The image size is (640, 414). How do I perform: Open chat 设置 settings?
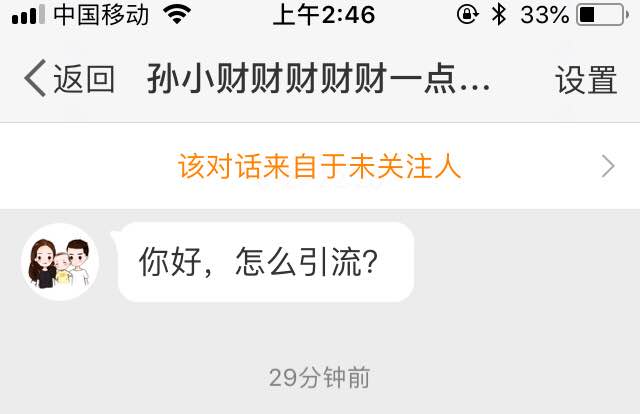point(586,80)
